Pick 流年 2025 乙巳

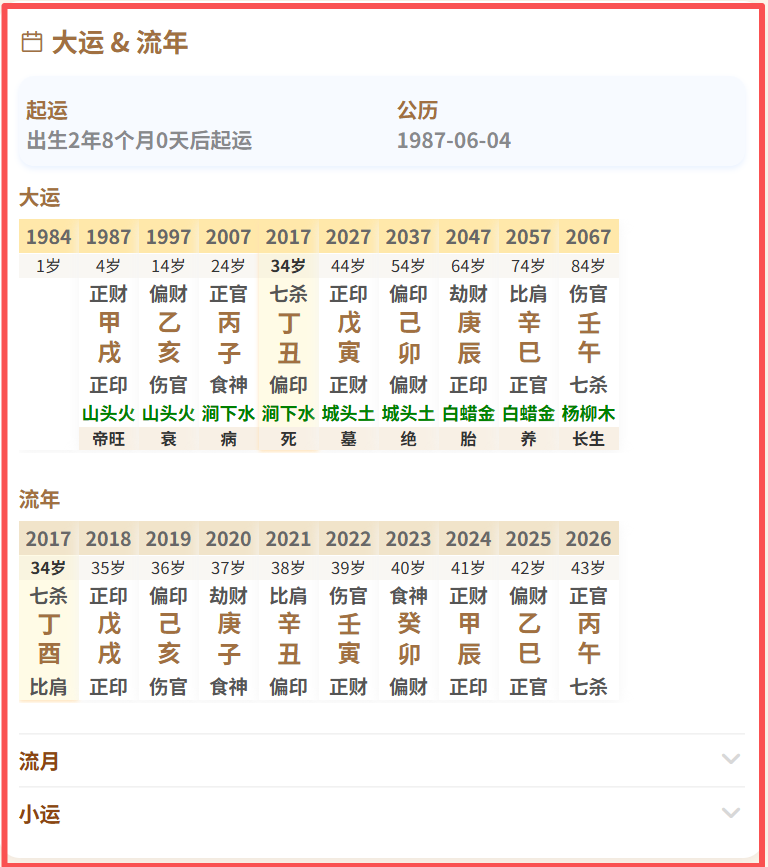(528, 638)
